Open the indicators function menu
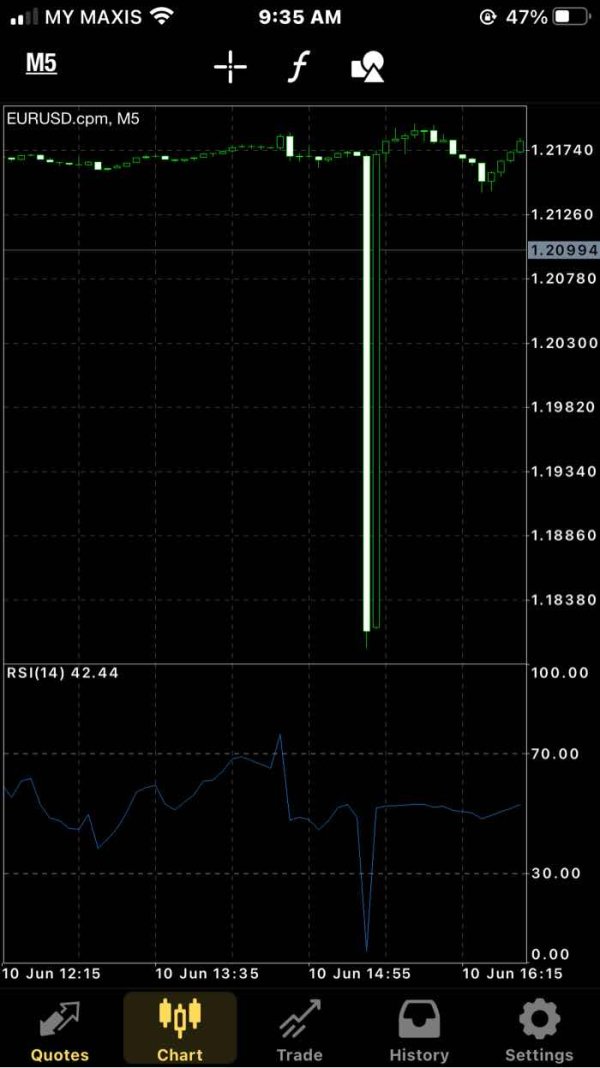This screenshot has width=600, height=1068. 298,67
